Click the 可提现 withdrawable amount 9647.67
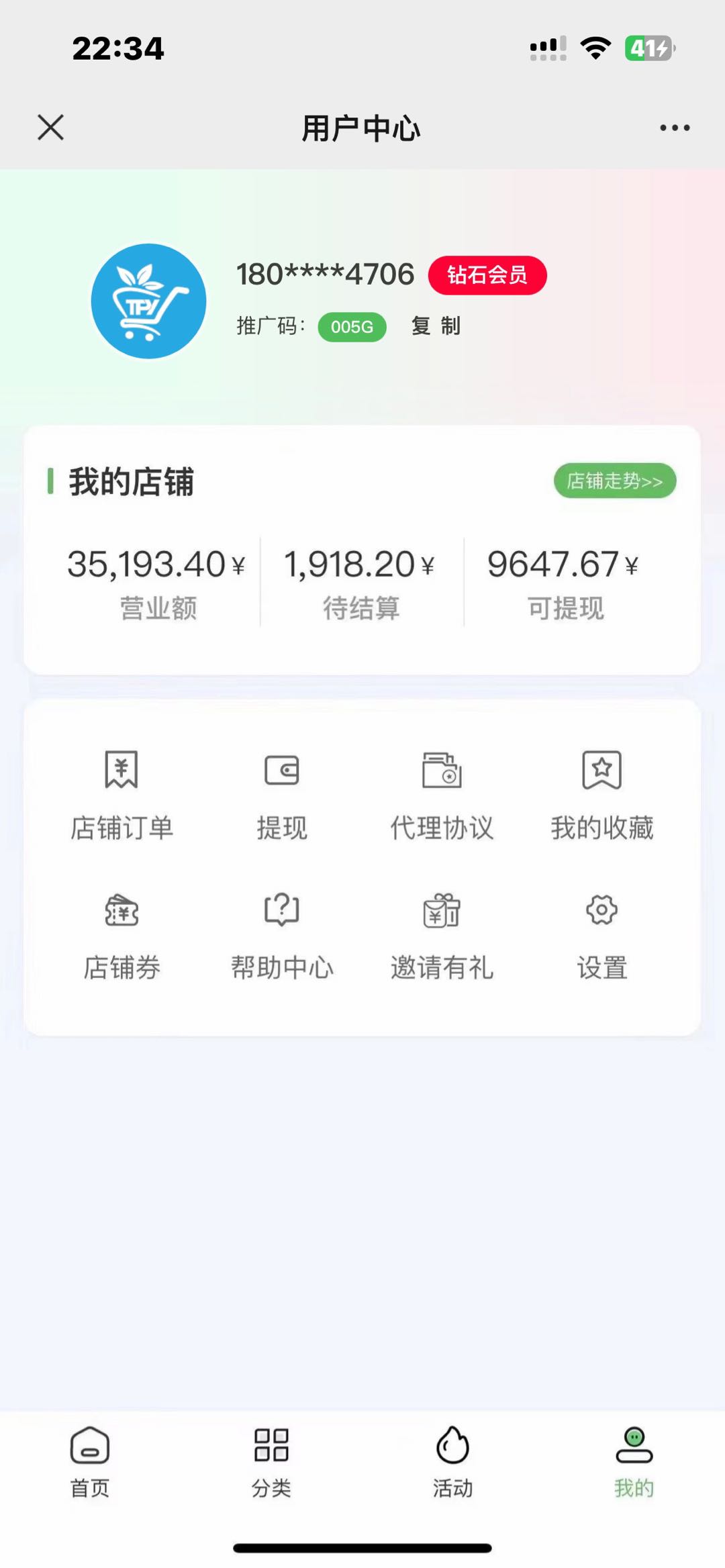 coord(565,566)
